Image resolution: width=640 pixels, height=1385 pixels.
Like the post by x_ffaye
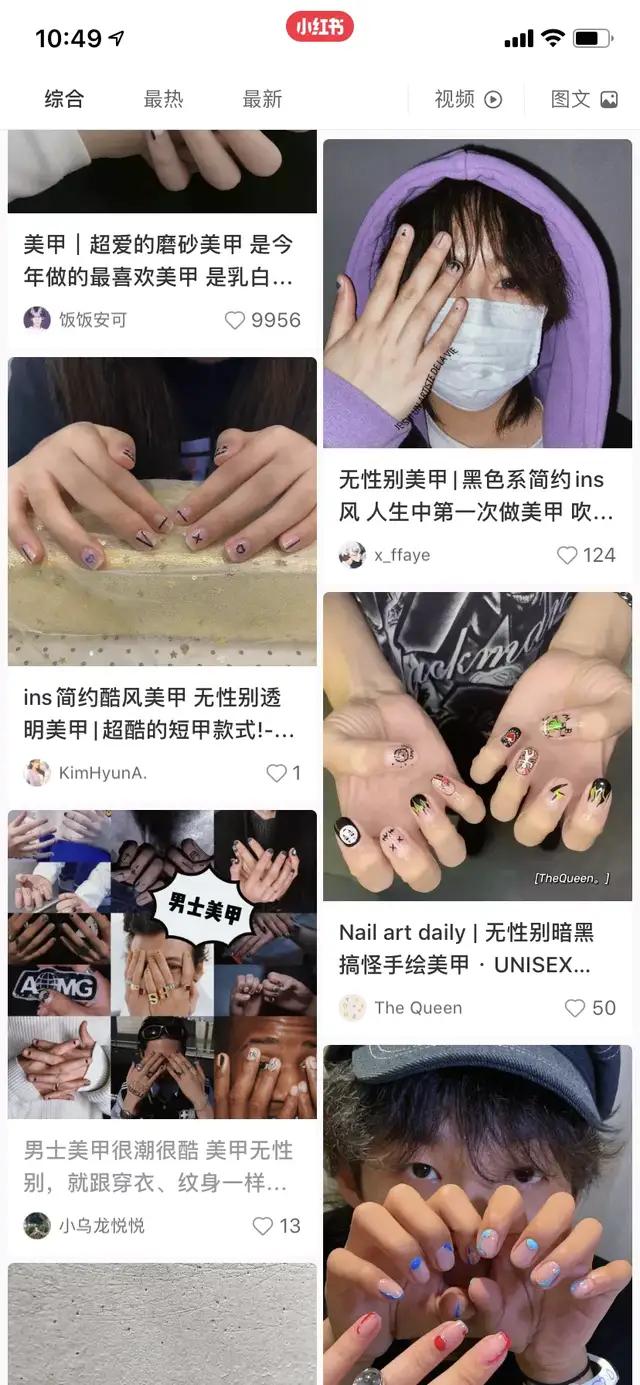(x=568, y=555)
